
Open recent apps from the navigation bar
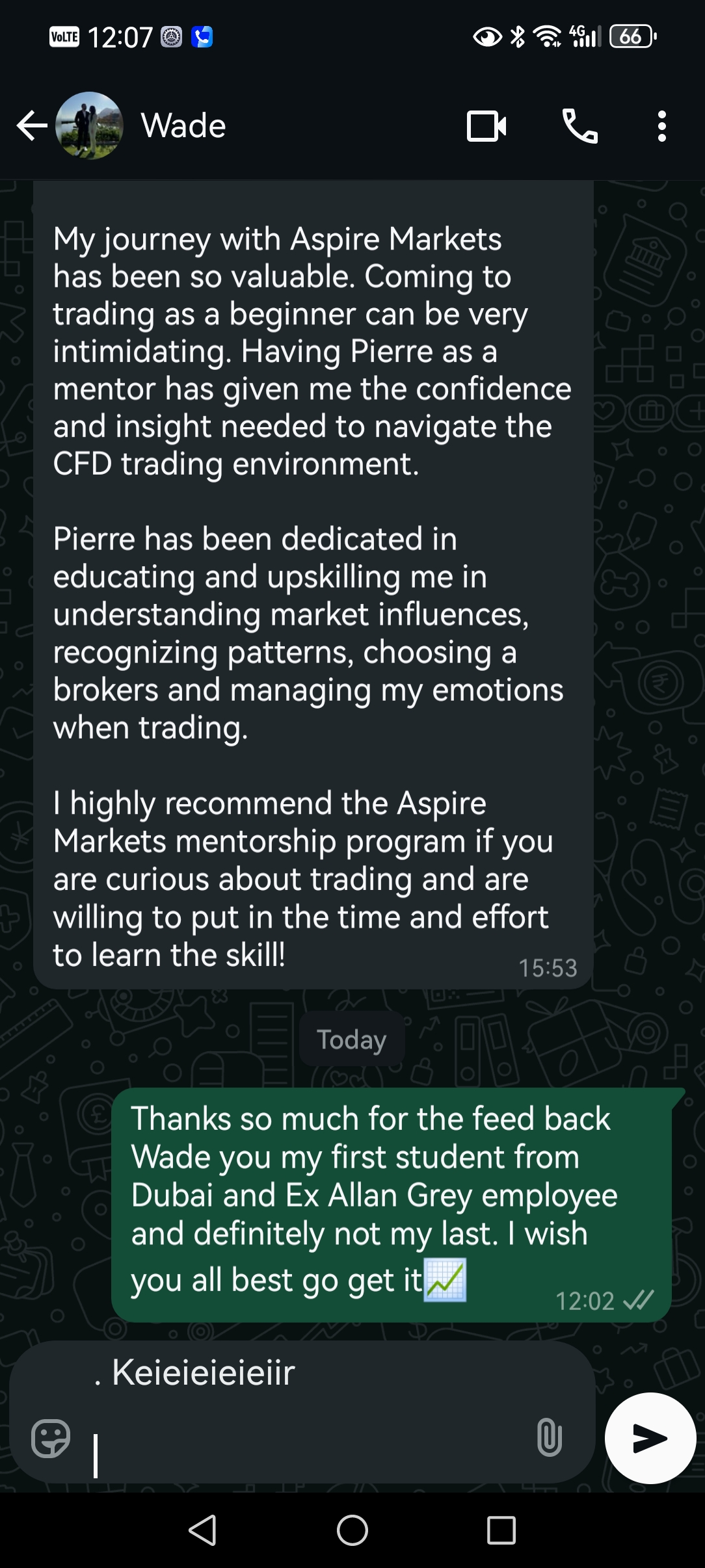tap(501, 1530)
